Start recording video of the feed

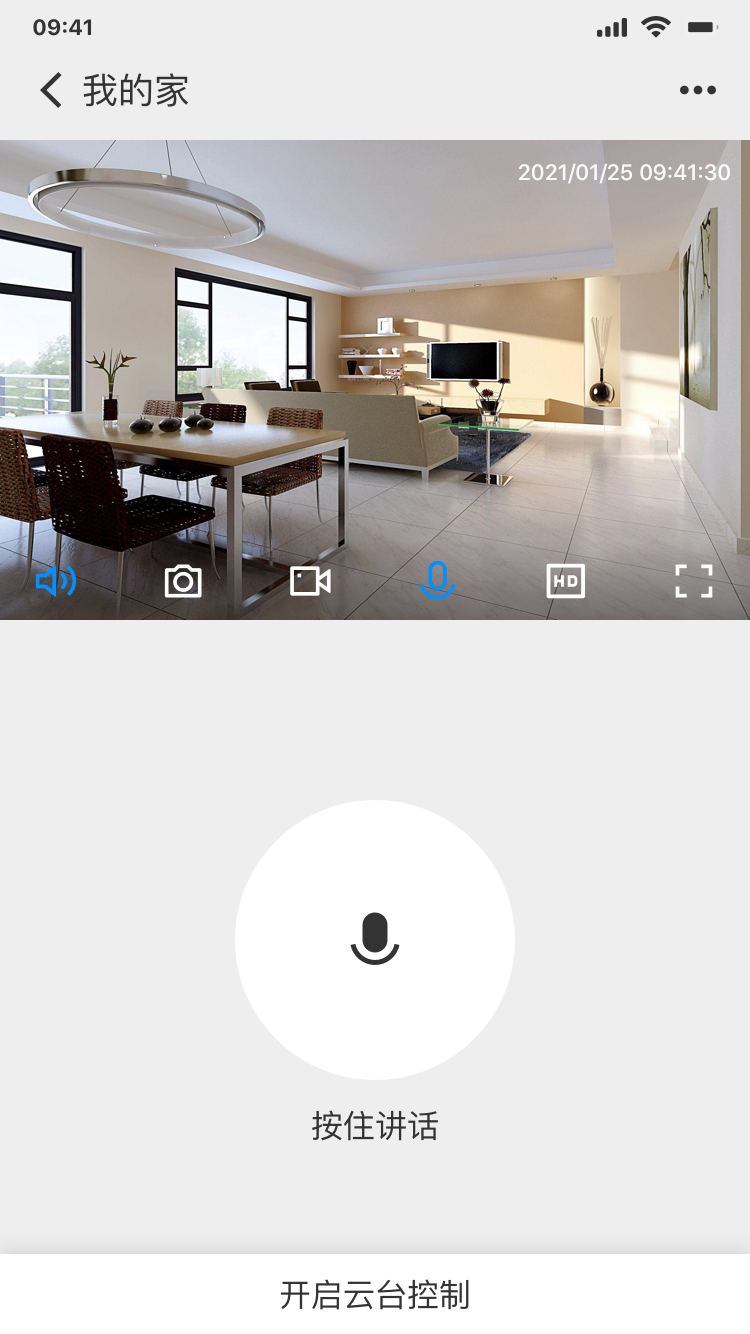pos(310,581)
